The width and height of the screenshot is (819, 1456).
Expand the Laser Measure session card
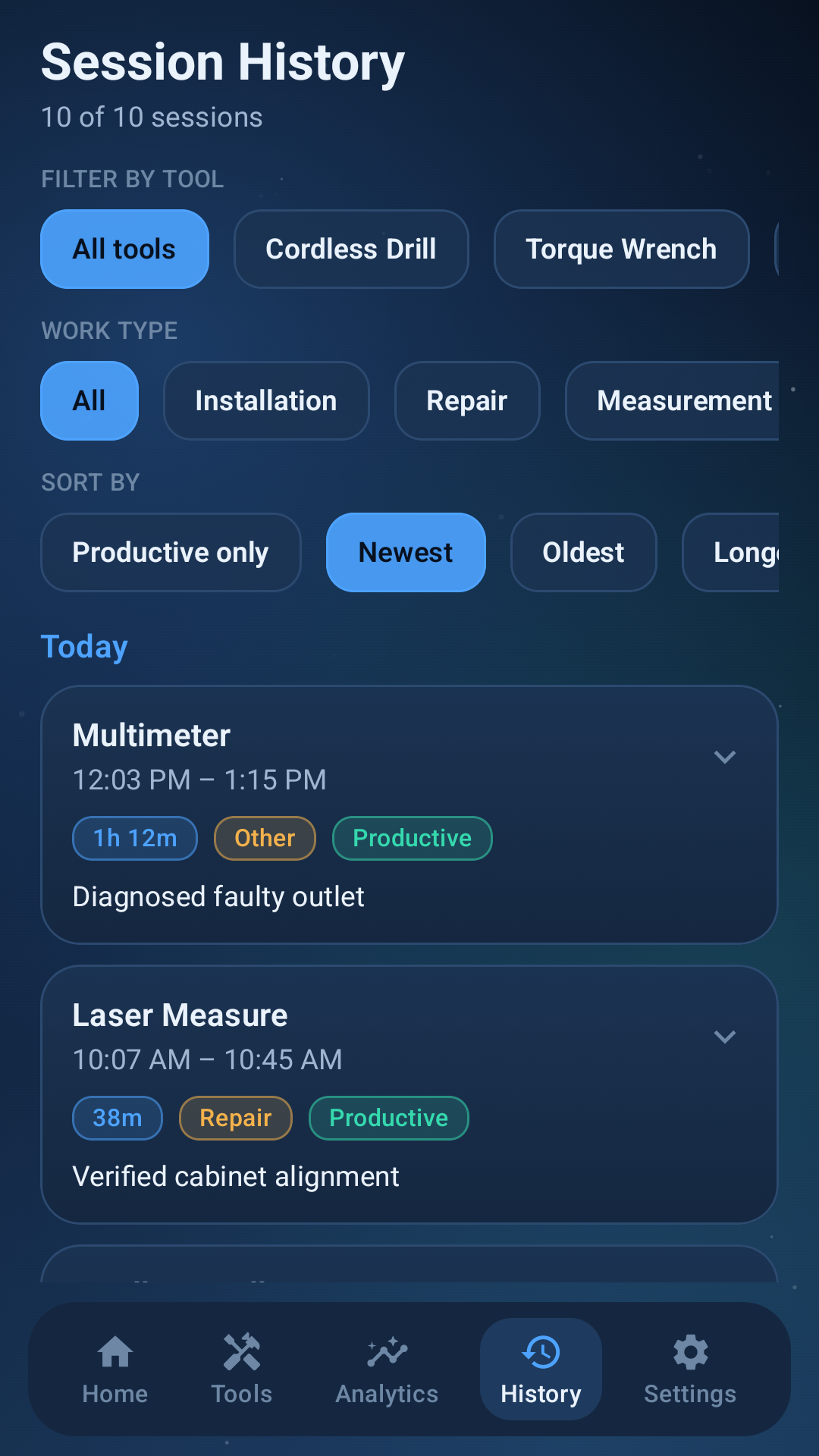point(725,1037)
